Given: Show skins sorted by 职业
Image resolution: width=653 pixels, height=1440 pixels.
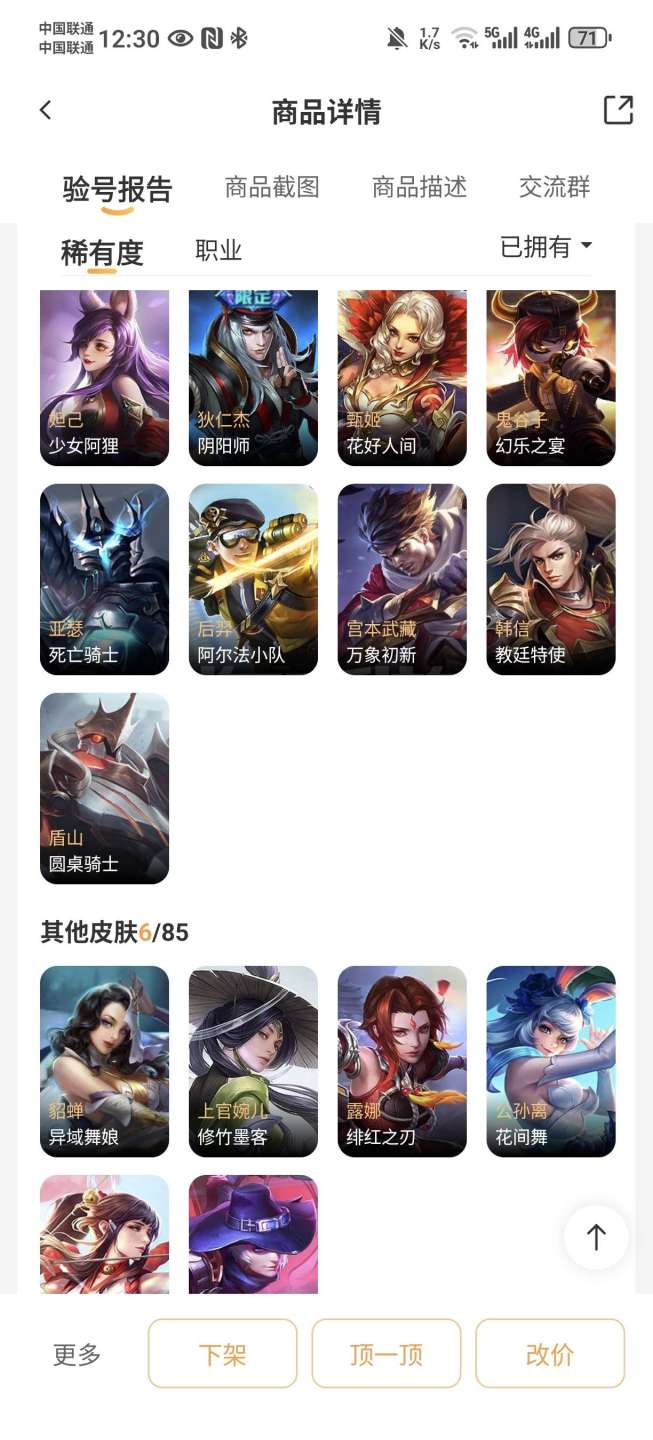Looking at the screenshot, I should (x=218, y=250).
